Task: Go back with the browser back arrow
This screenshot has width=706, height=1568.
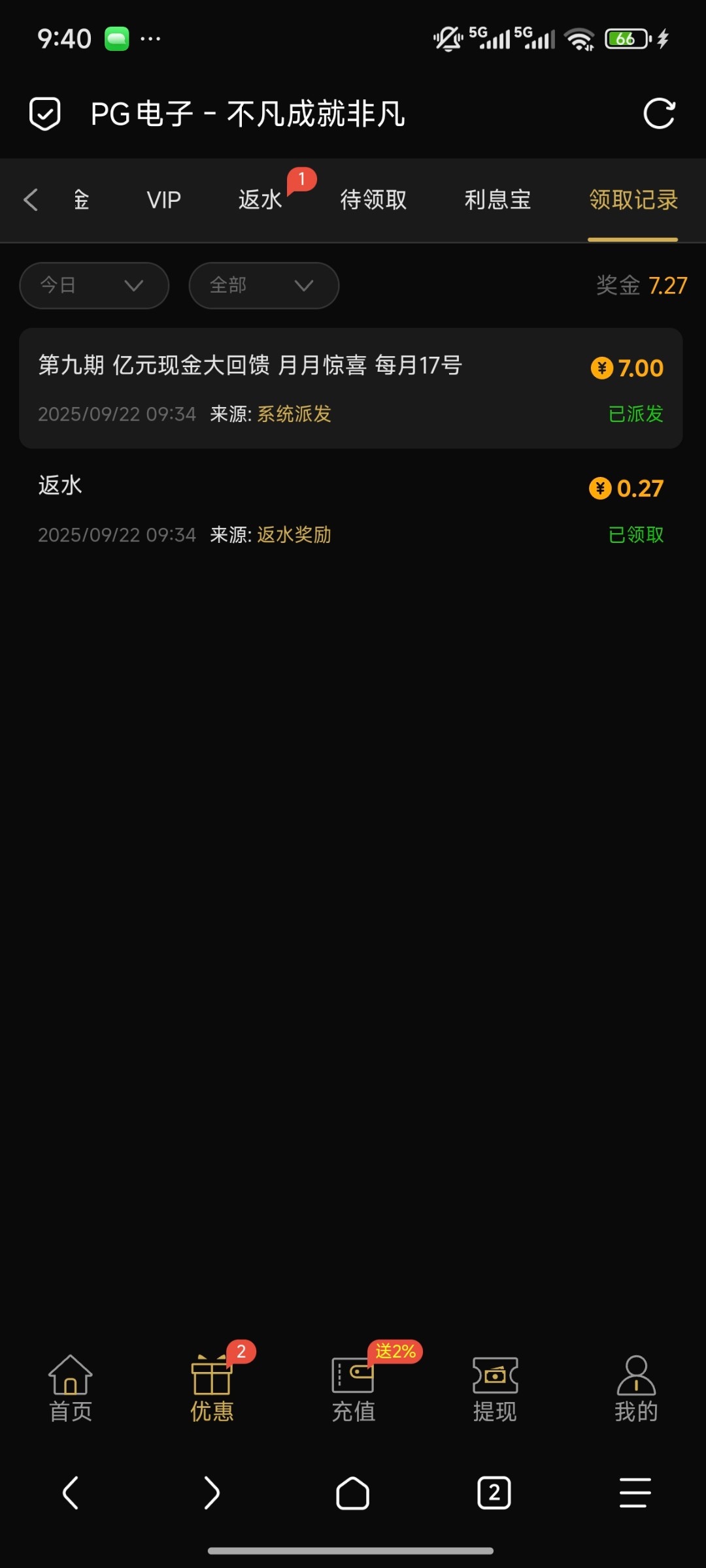Action: coord(71,1493)
